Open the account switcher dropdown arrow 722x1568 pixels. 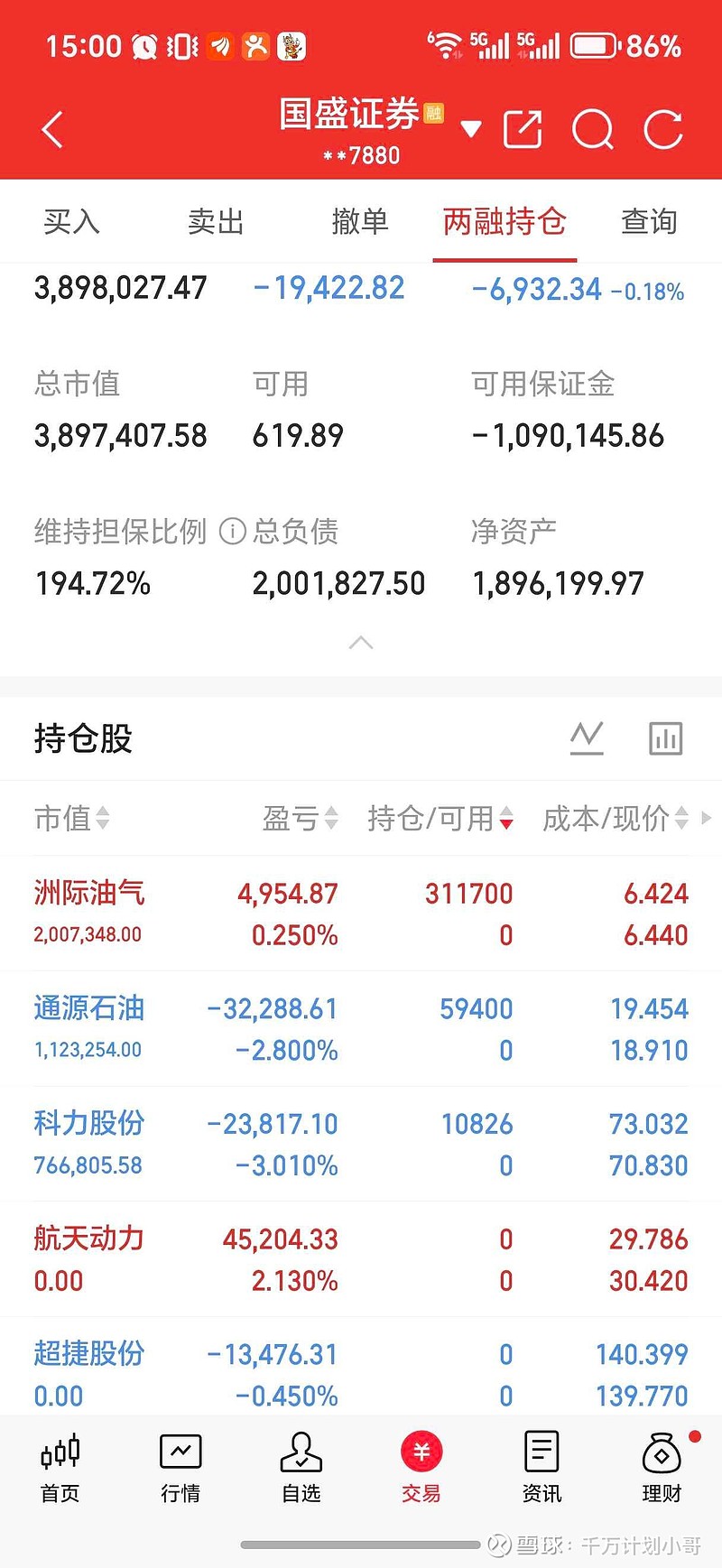tap(472, 130)
